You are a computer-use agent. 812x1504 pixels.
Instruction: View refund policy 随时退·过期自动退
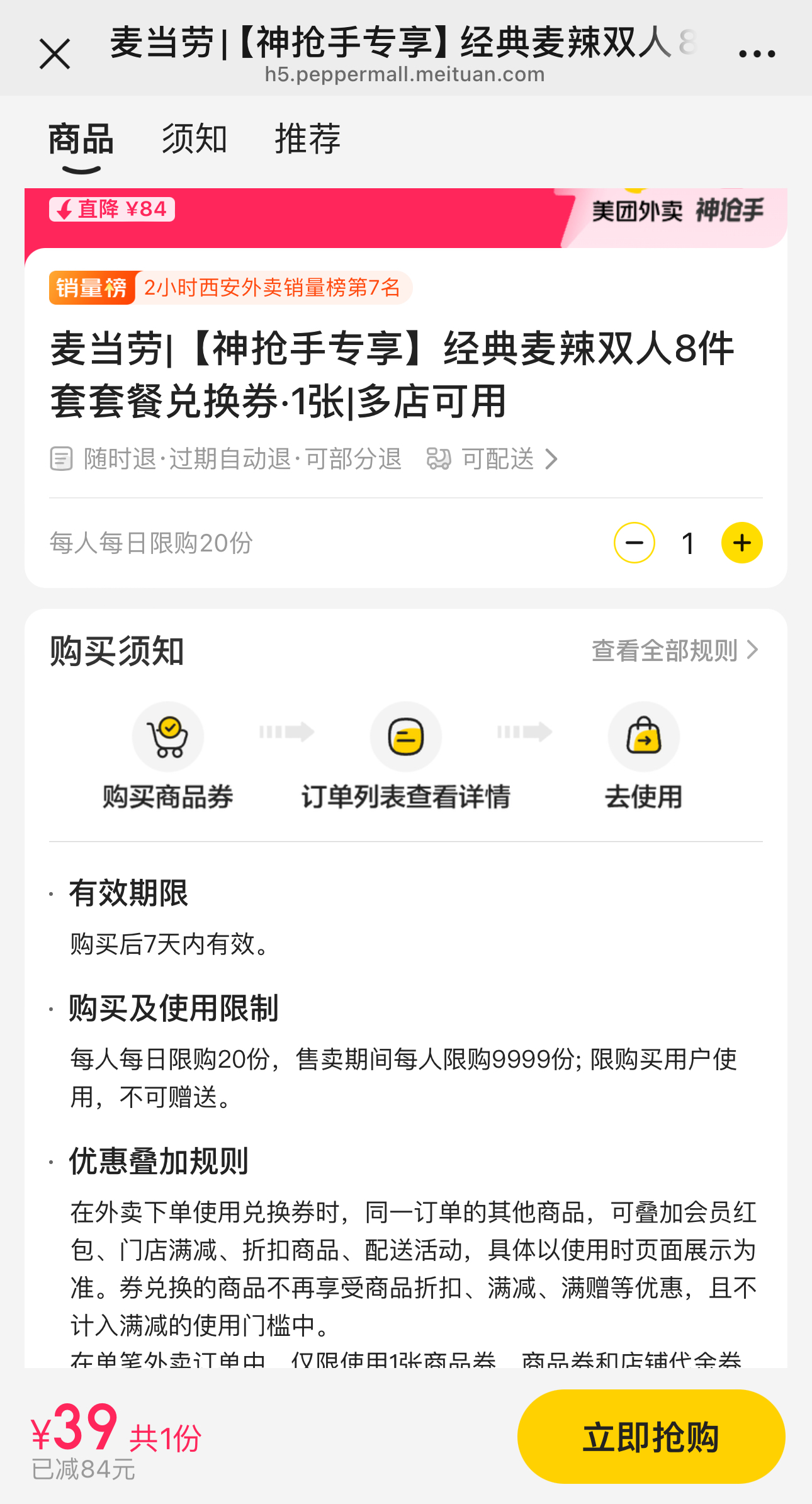pyautogui.click(x=225, y=459)
